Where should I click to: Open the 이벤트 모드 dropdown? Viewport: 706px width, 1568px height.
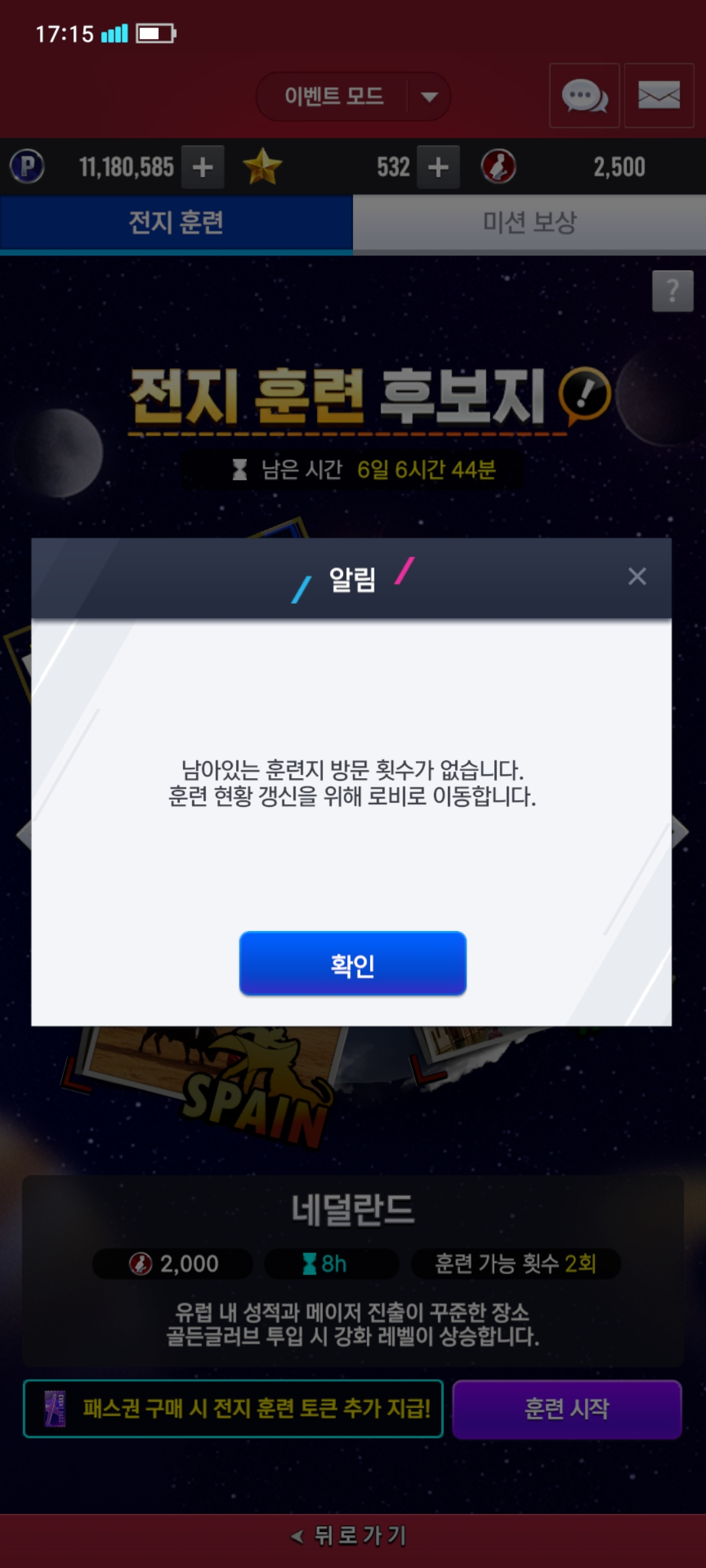[353, 97]
